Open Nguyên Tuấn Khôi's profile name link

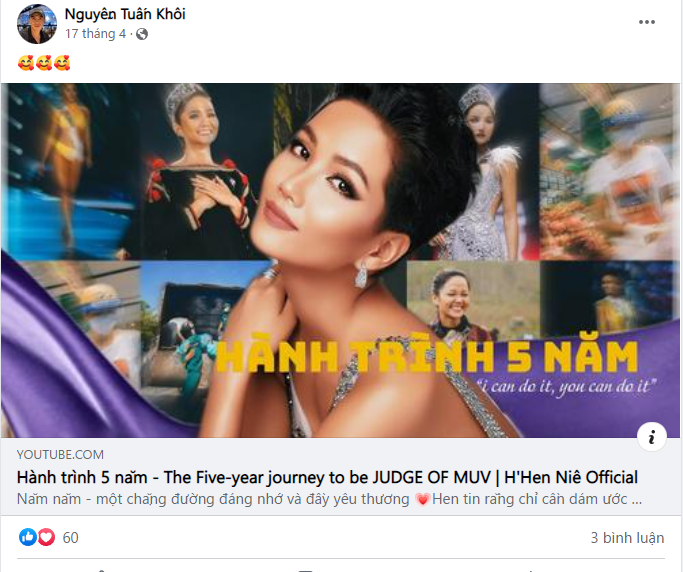[x=125, y=14]
